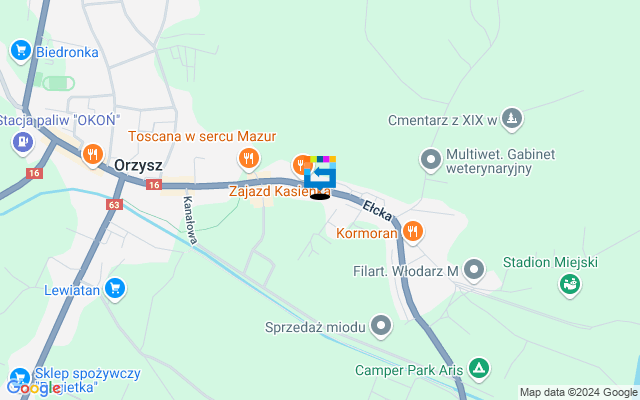Open the Biedronka store marker
Image resolution: width=640 pixels, height=400 pixels.
pyautogui.click(x=20, y=50)
